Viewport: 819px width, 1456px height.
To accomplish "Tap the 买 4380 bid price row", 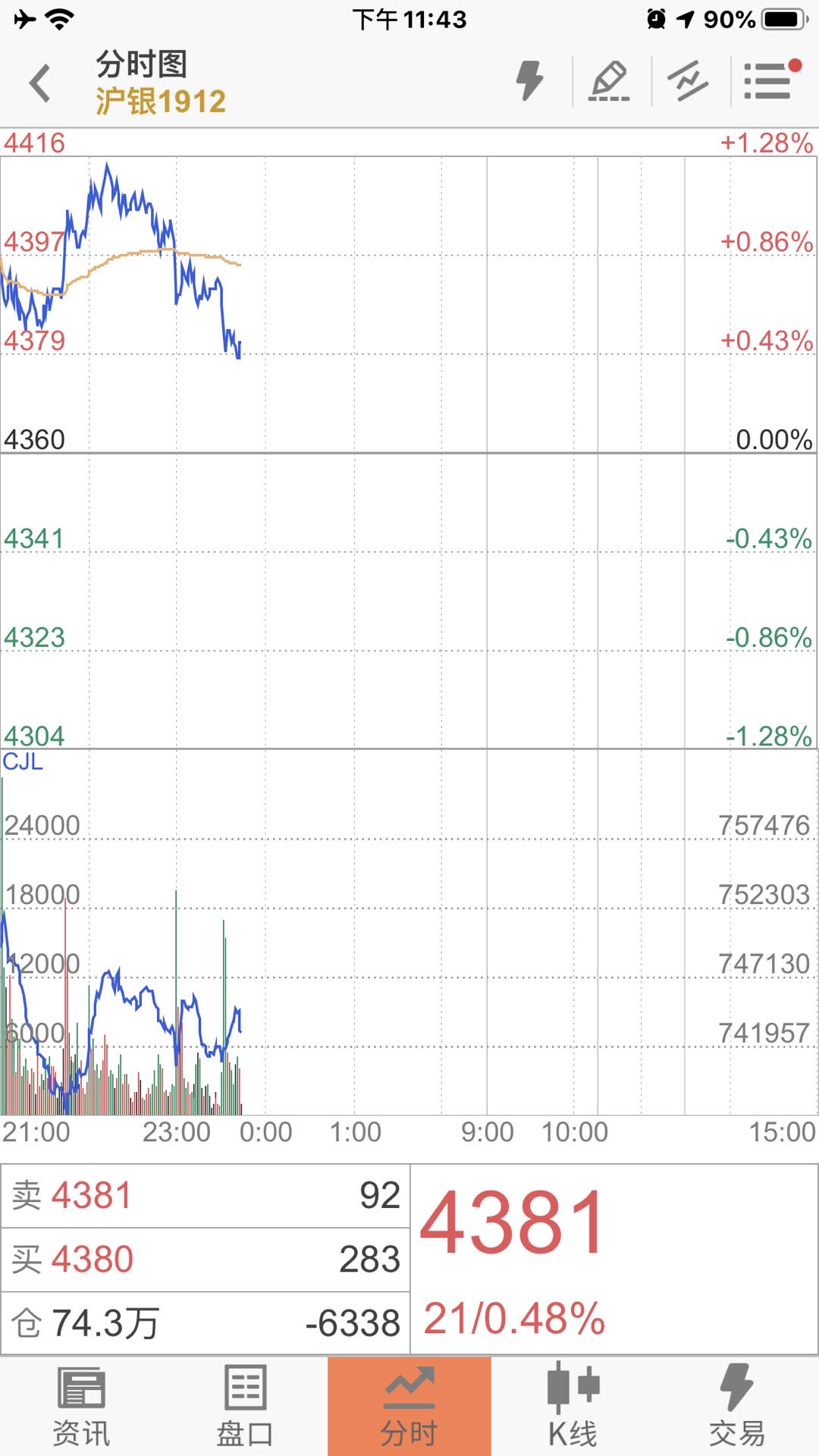I will [x=205, y=1260].
